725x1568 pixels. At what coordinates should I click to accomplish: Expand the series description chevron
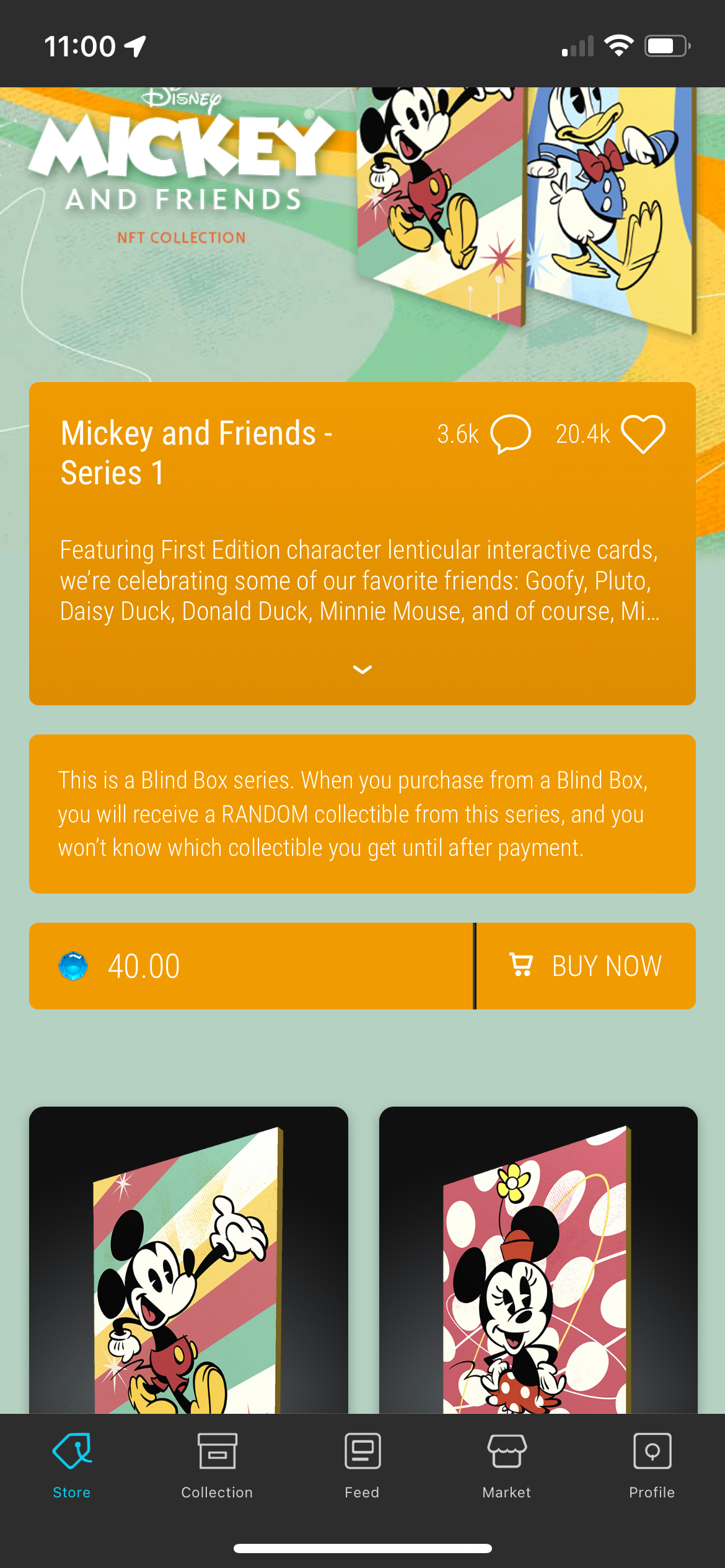coord(362,669)
